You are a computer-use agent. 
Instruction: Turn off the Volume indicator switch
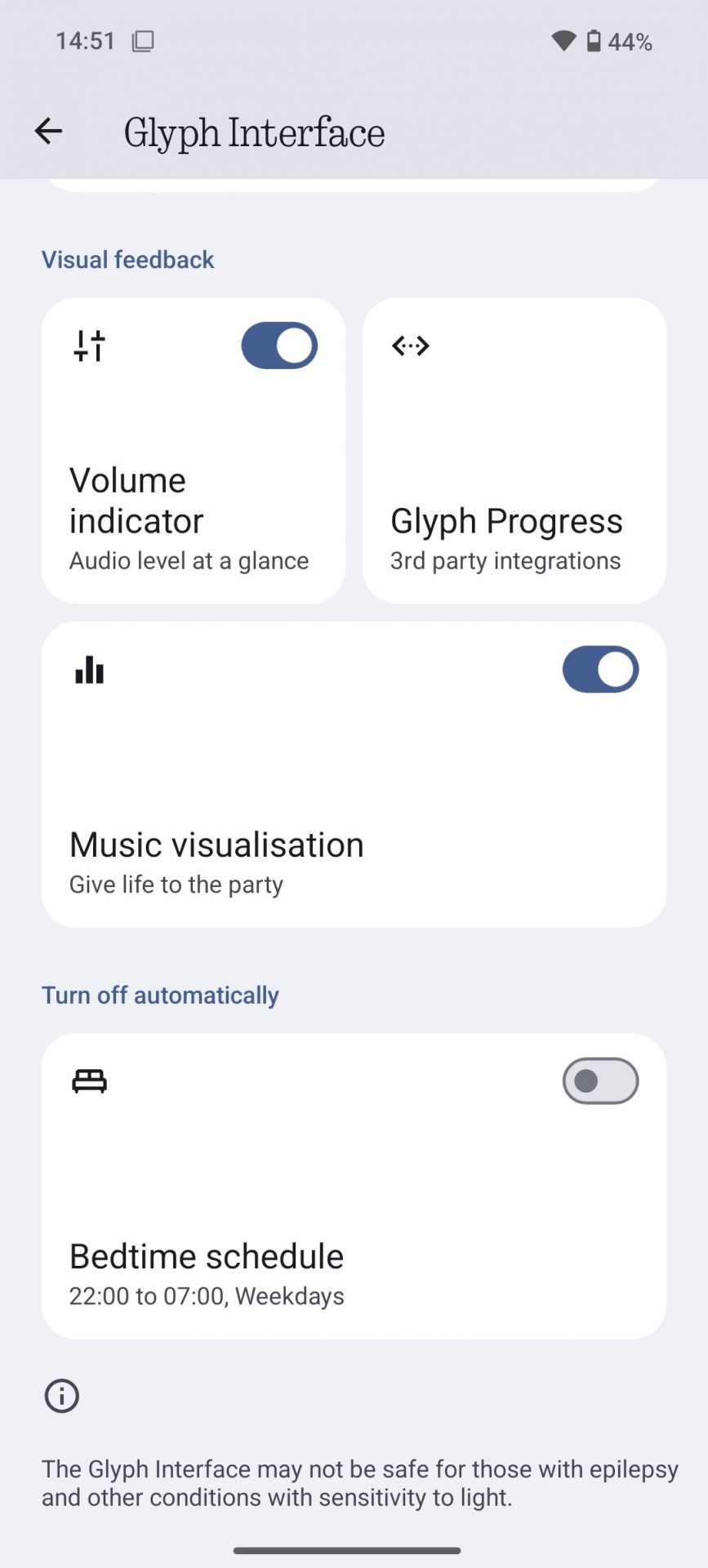pyautogui.click(x=279, y=345)
